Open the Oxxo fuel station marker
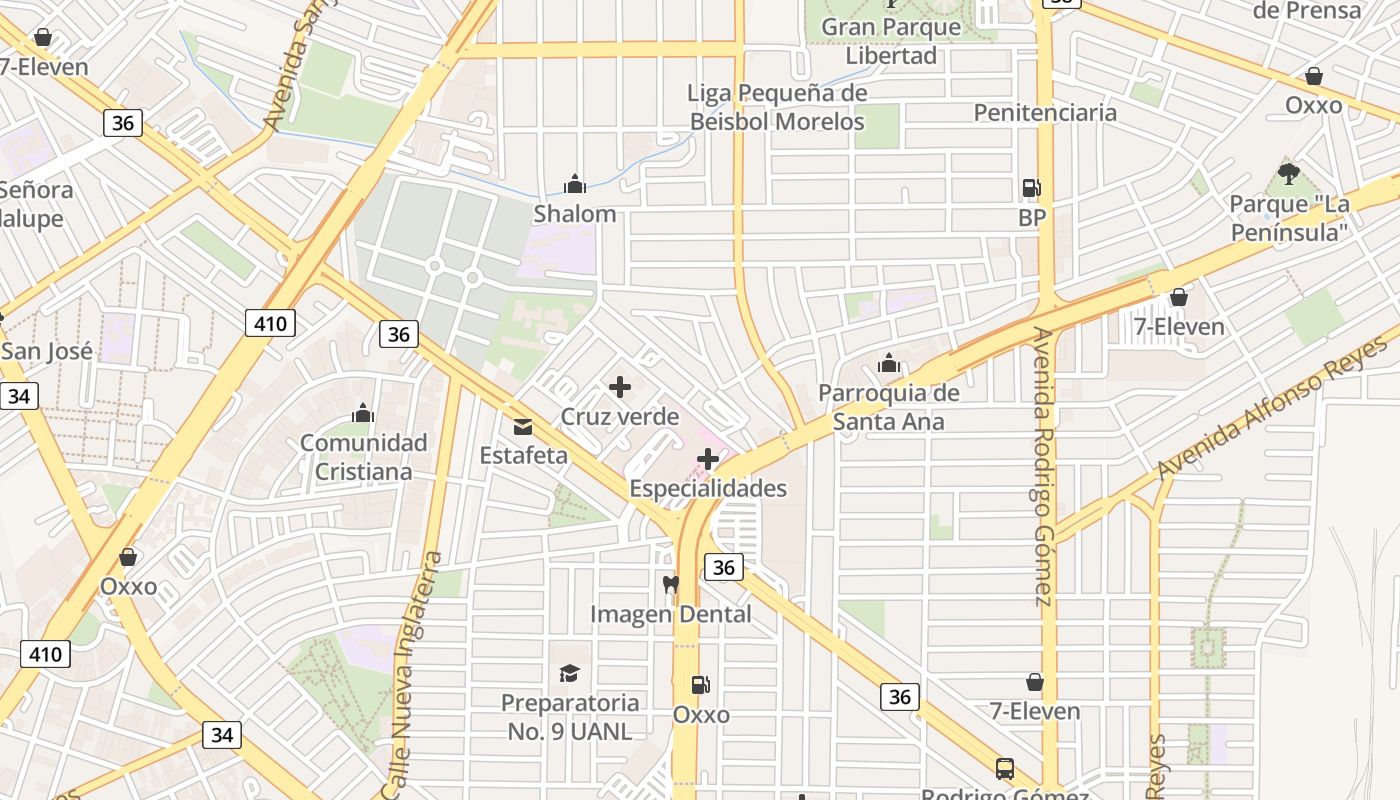This screenshot has width=1400, height=800. [701, 685]
